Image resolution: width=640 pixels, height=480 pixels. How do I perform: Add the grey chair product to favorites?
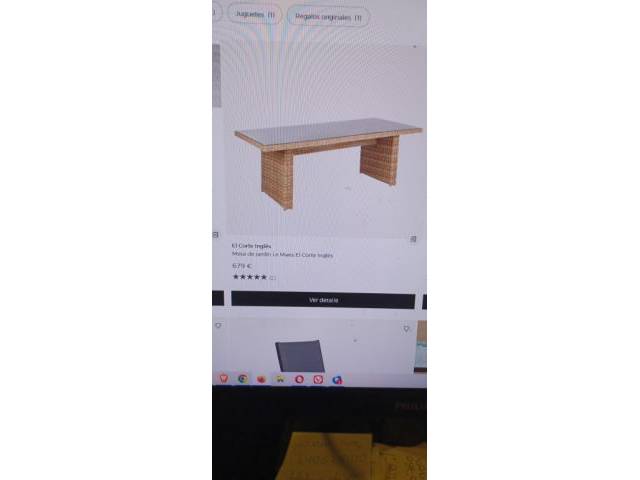(406, 328)
